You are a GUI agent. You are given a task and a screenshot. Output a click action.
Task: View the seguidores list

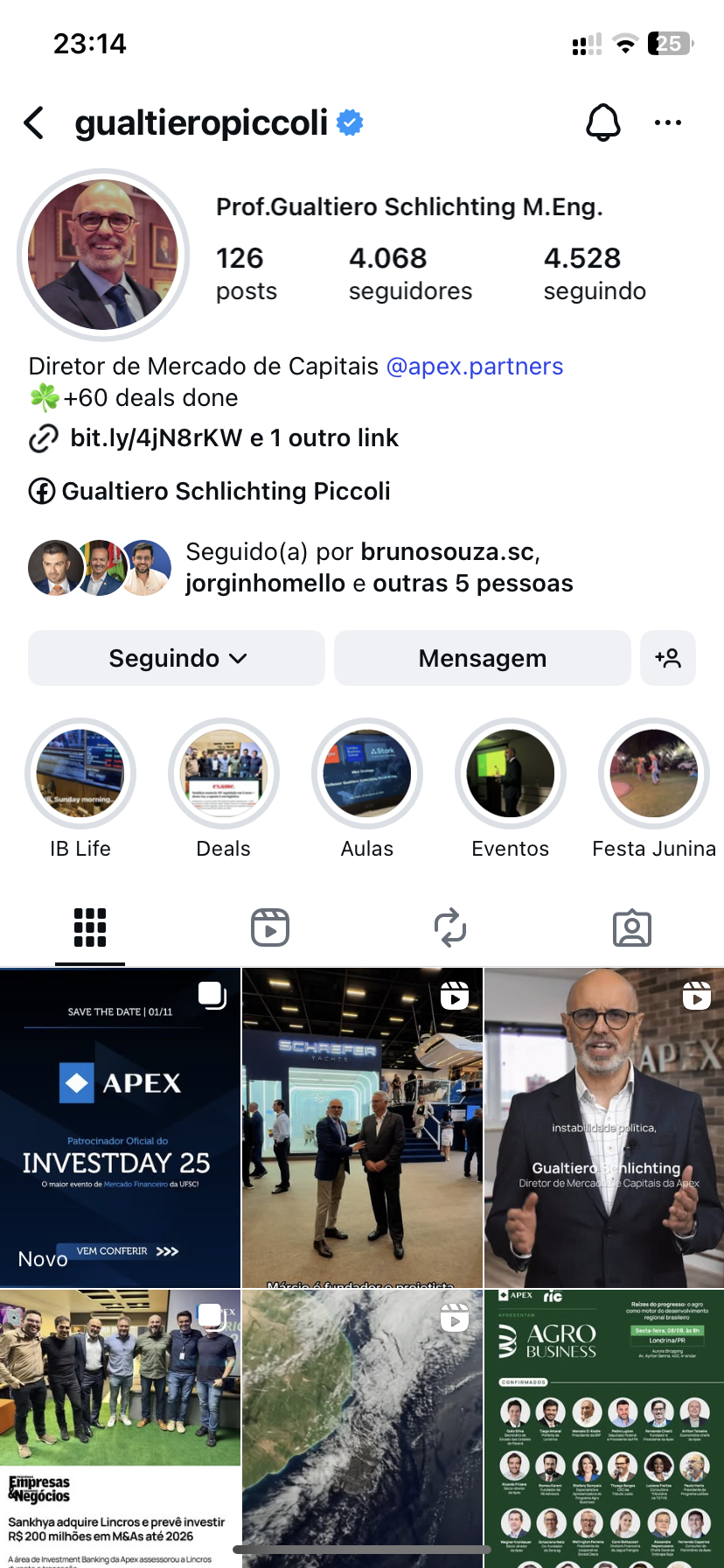click(x=410, y=273)
